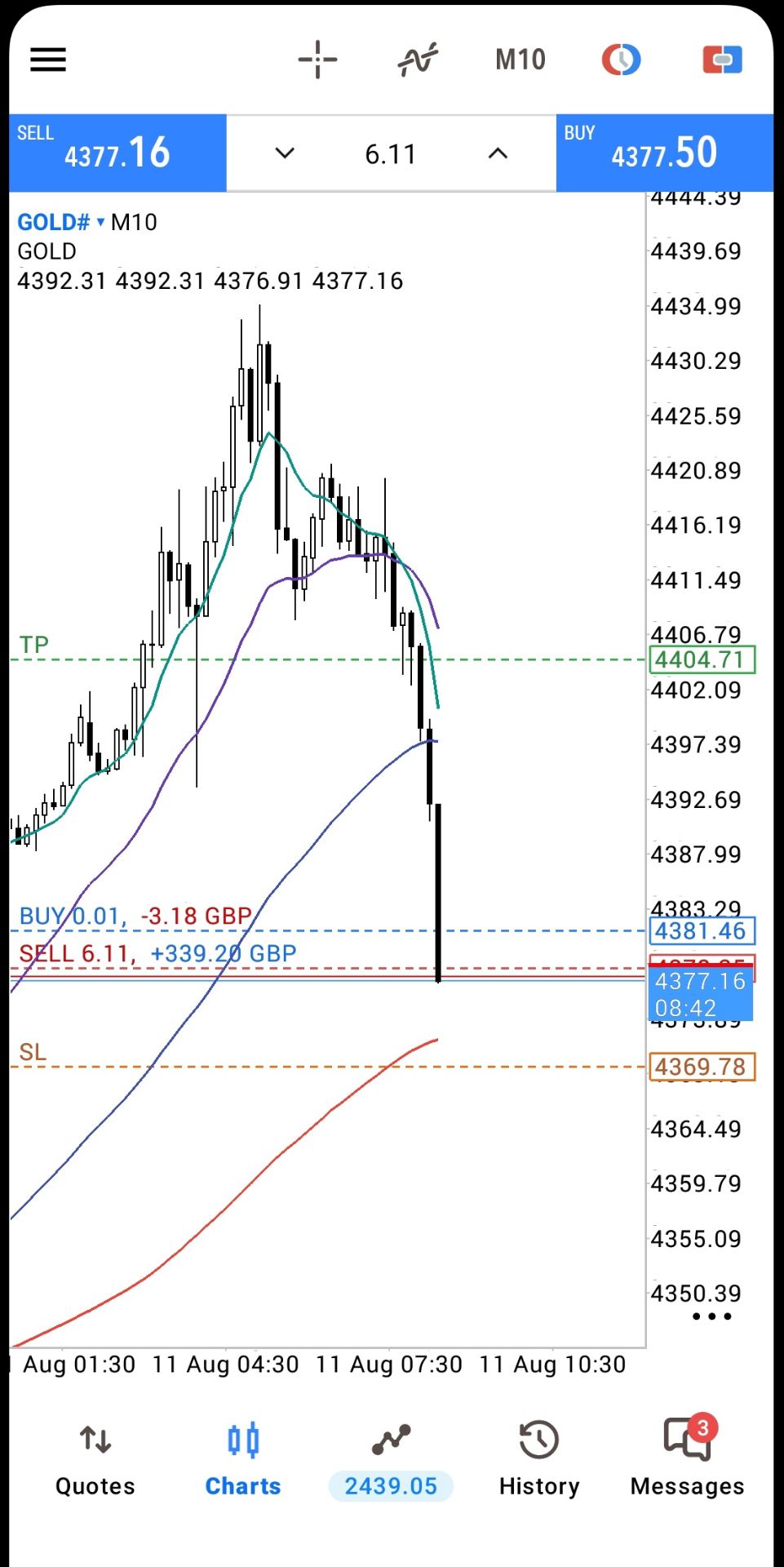Select the TP level line
The width and height of the screenshot is (784, 1567).
[328, 659]
